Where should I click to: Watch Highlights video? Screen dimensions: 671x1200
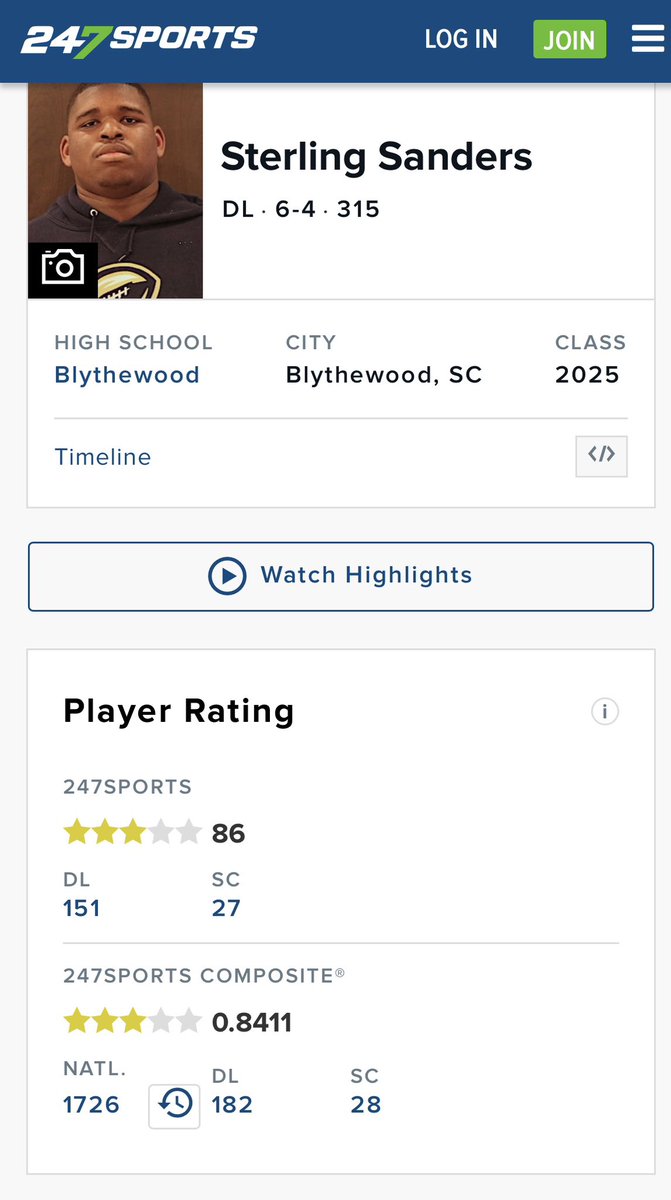(x=340, y=576)
